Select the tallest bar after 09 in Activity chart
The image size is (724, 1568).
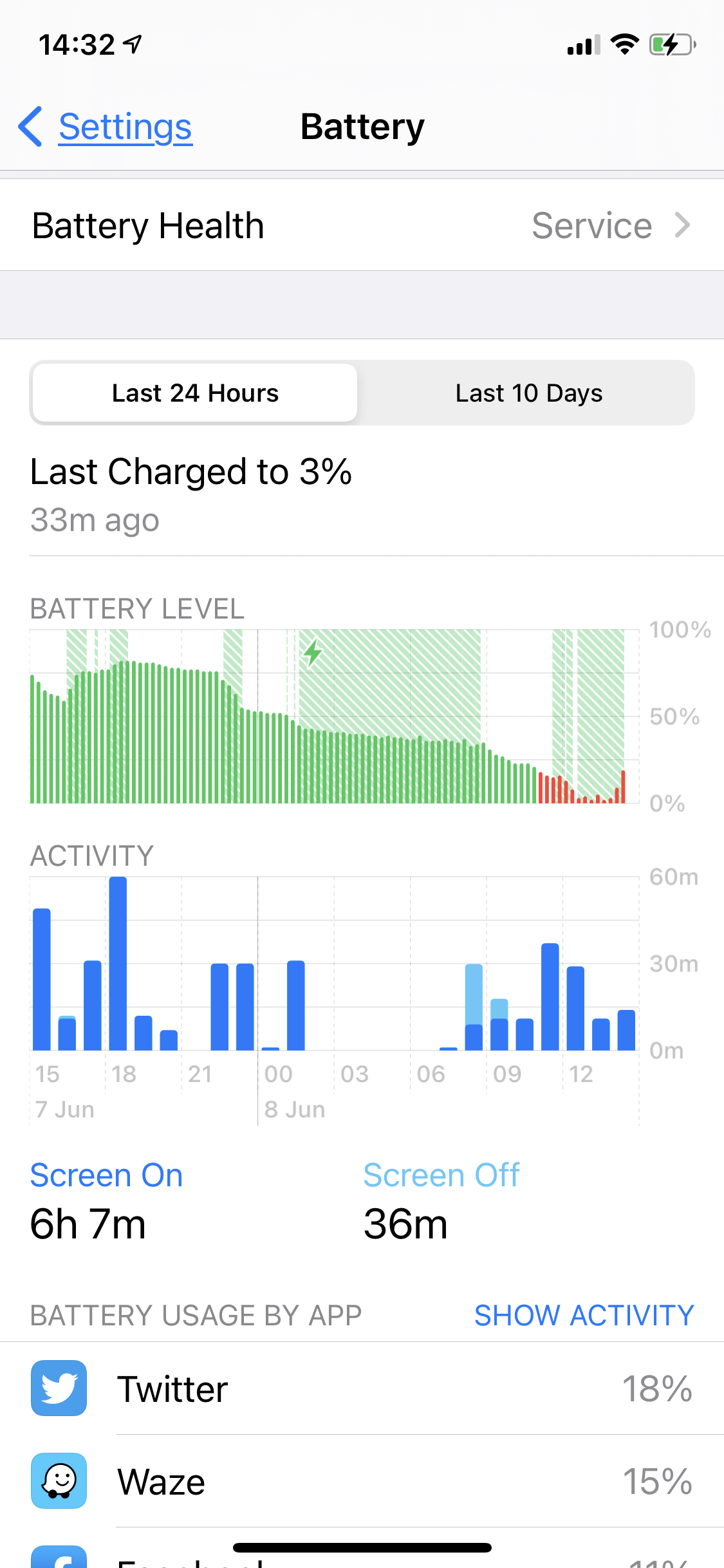tap(550, 996)
